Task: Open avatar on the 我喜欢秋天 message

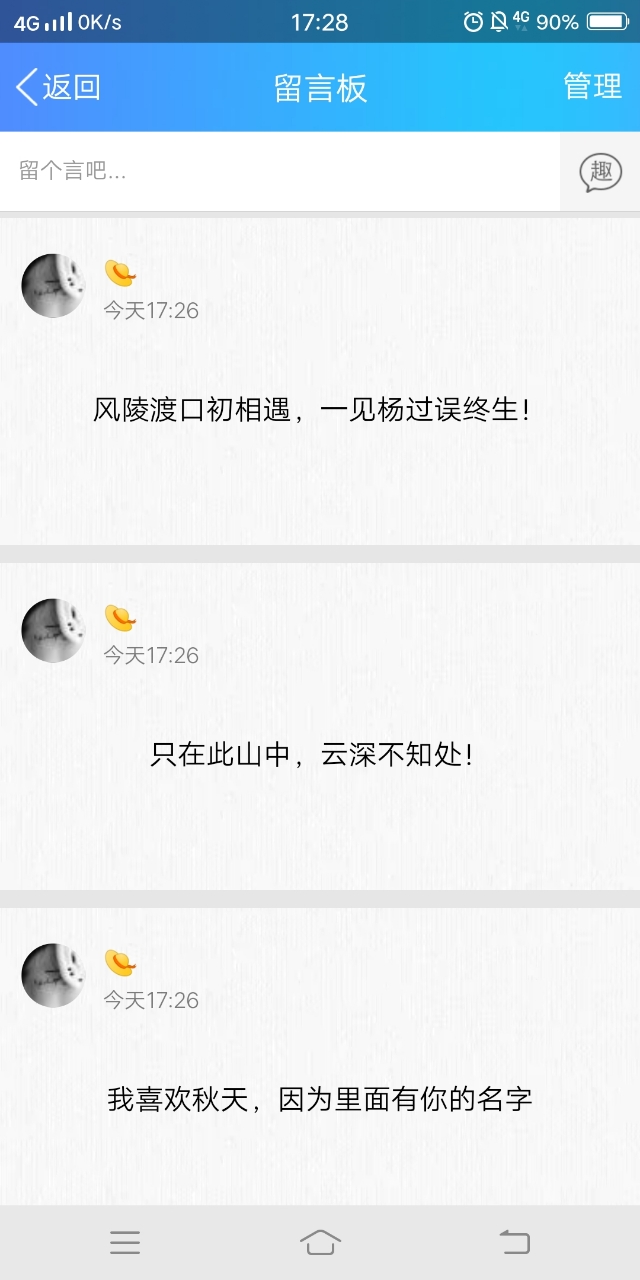Action: [53, 976]
